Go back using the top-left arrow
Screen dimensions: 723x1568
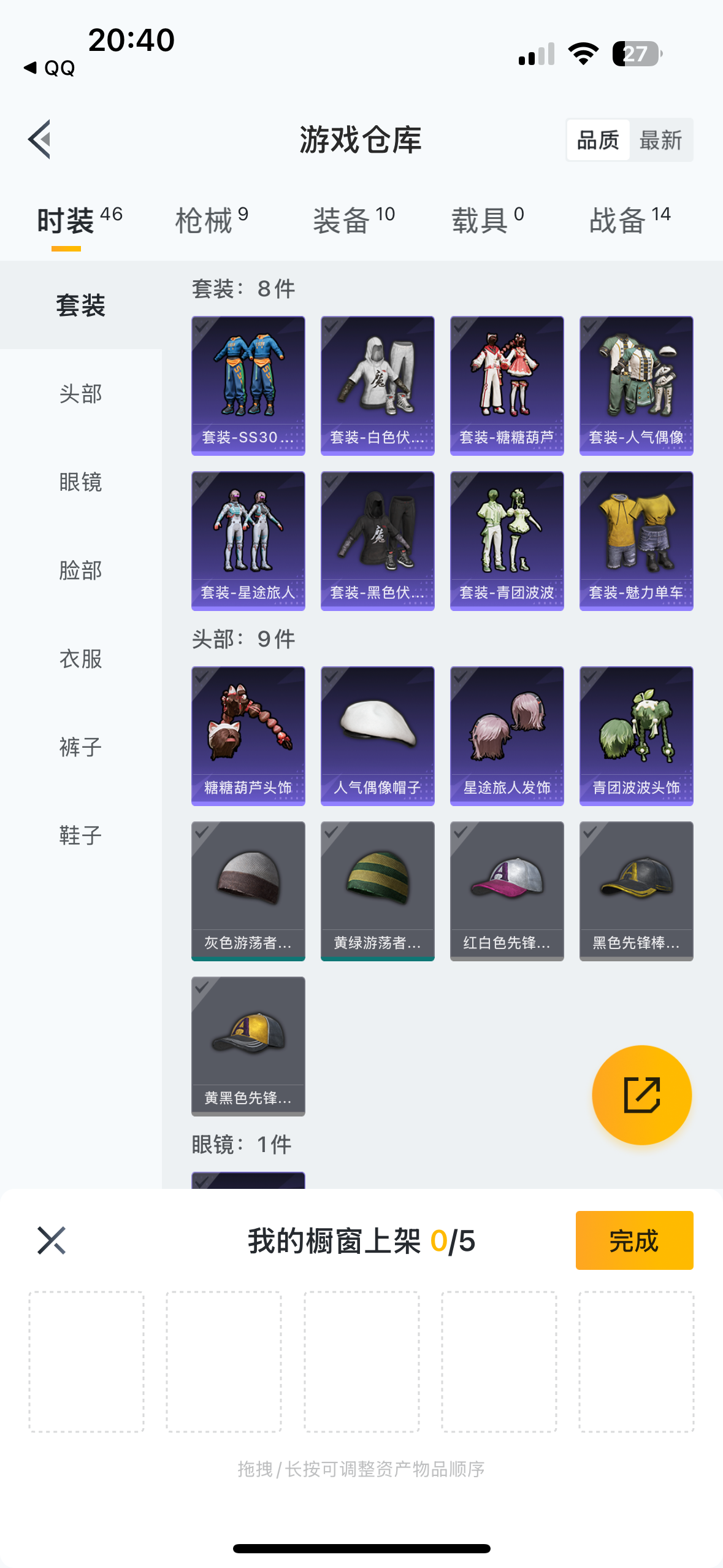(39, 139)
